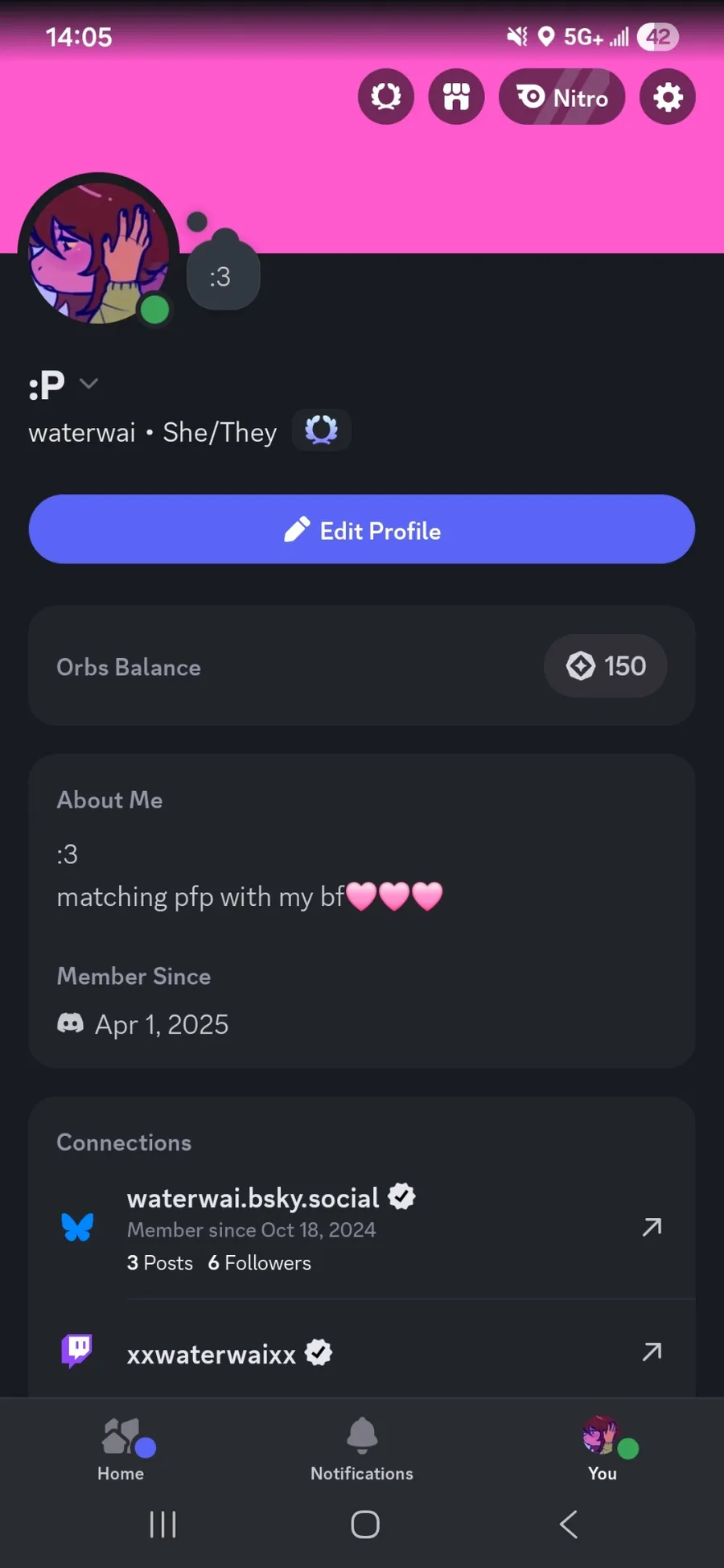Switch to the Home tab
The height and width of the screenshot is (1568, 724).
pos(121,1448)
